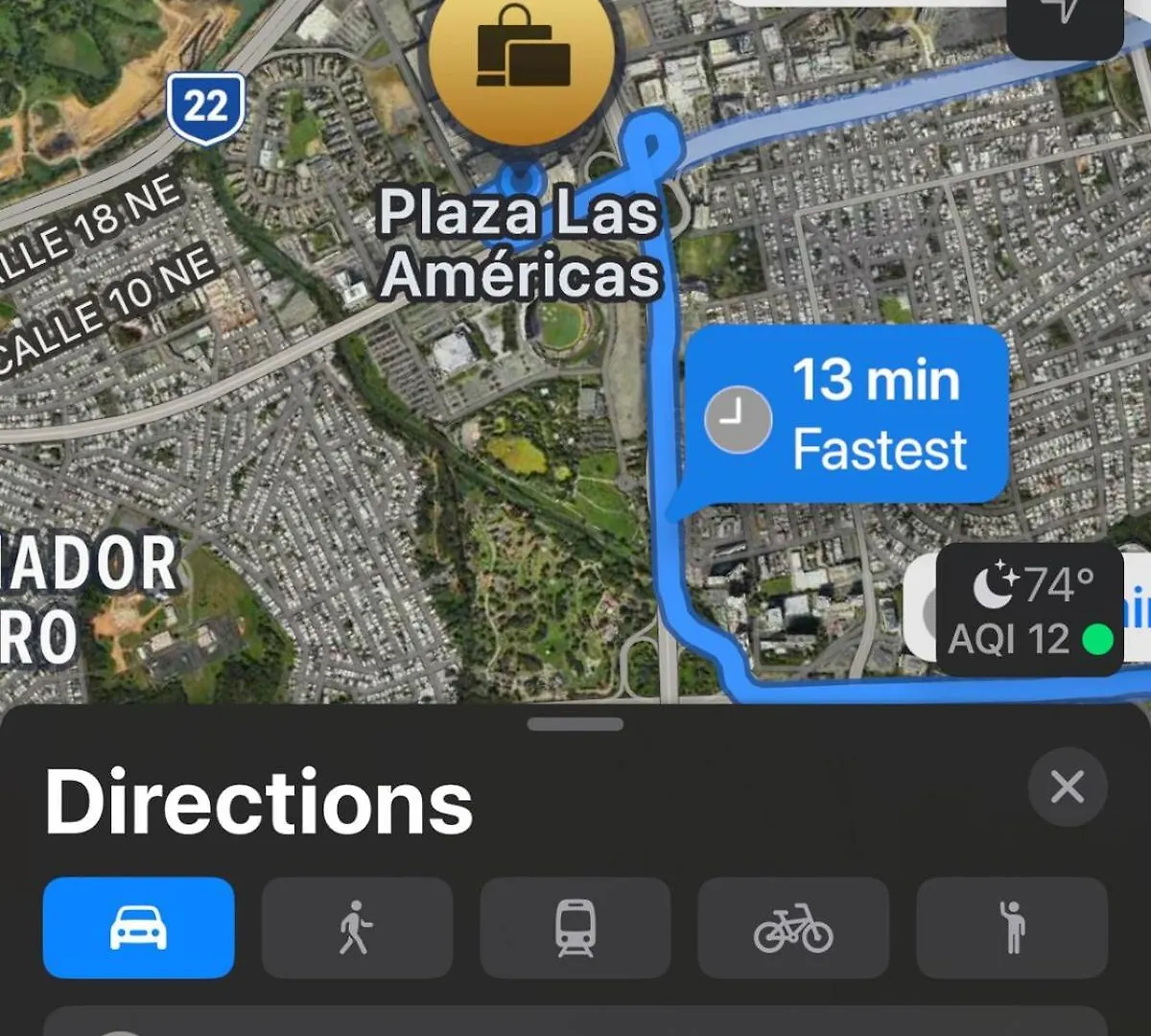This screenshot has height=1036, width=1151.
Task: Close the Directions panel
Action: [x=1067, y=788]
